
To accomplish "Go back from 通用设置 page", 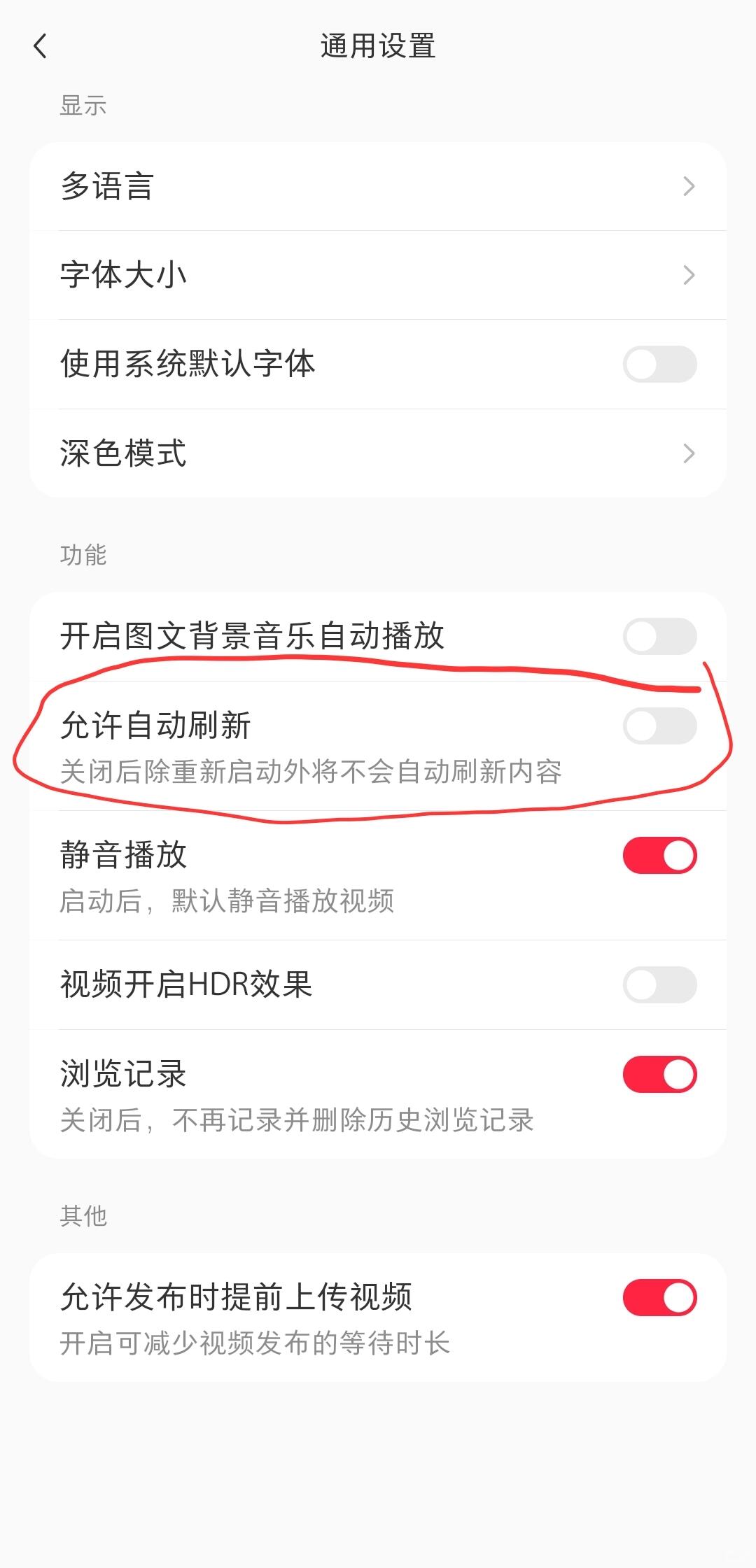I will tap(41, 46).
